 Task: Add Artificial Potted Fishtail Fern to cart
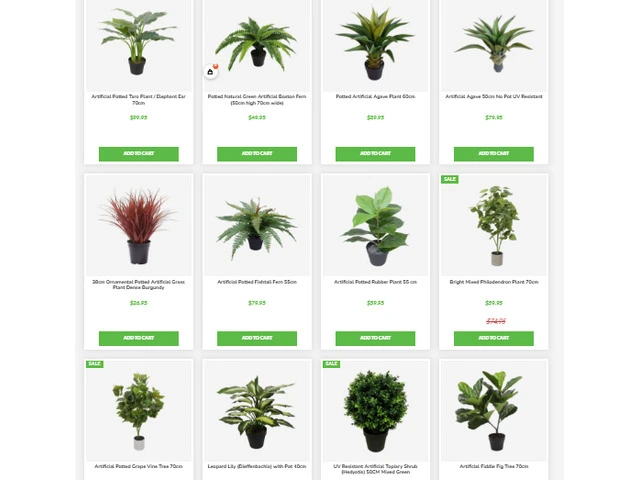point(257,338)
